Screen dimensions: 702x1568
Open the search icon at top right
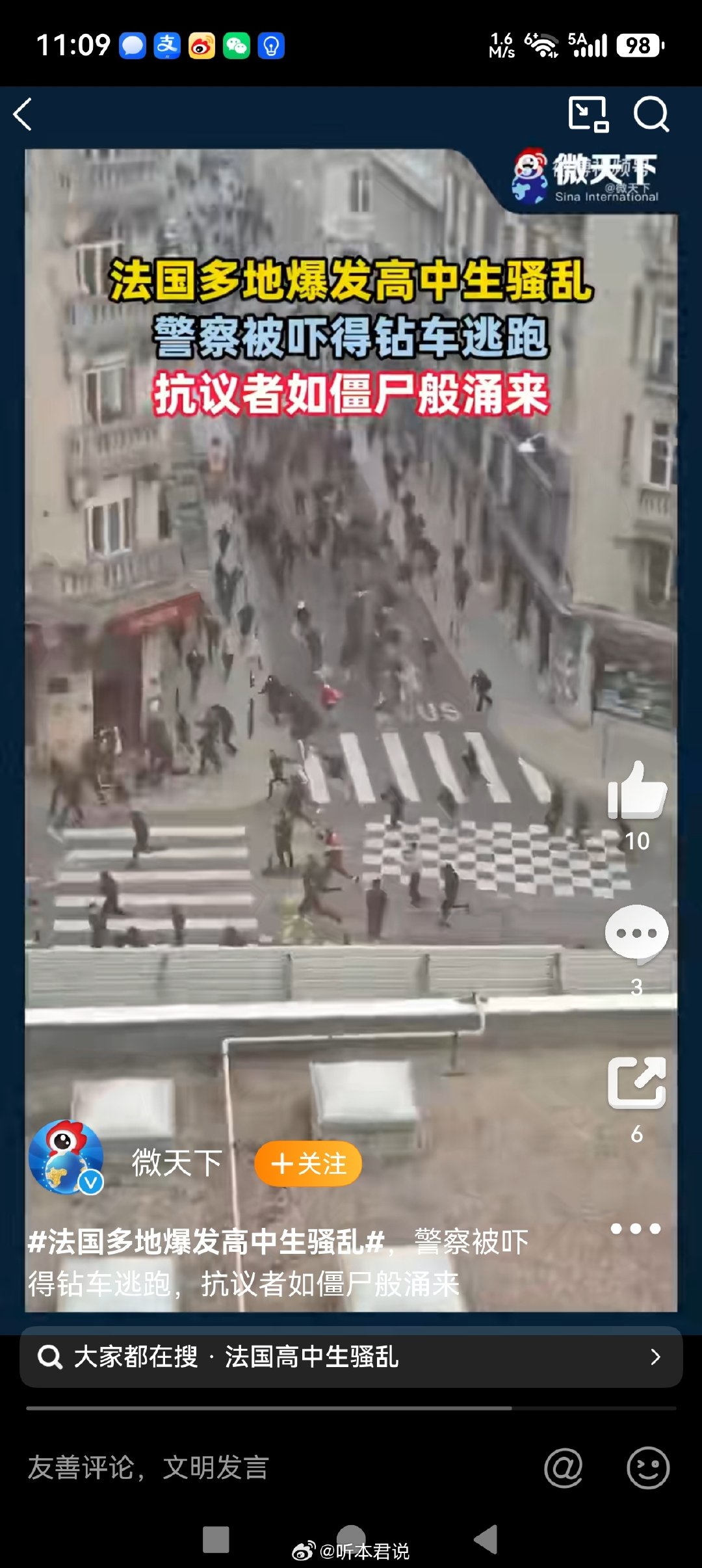651,114
